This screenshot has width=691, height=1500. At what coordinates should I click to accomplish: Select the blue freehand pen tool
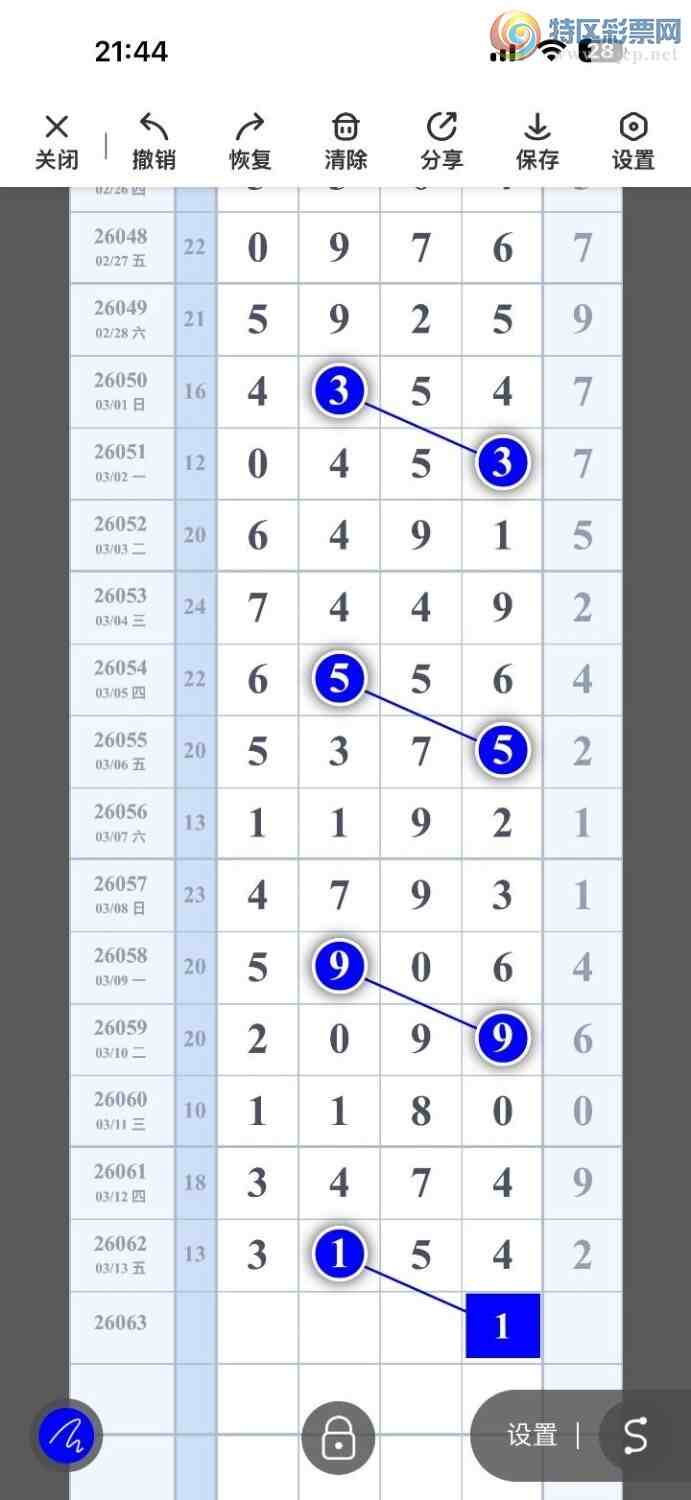click(x=67, y=1437)
